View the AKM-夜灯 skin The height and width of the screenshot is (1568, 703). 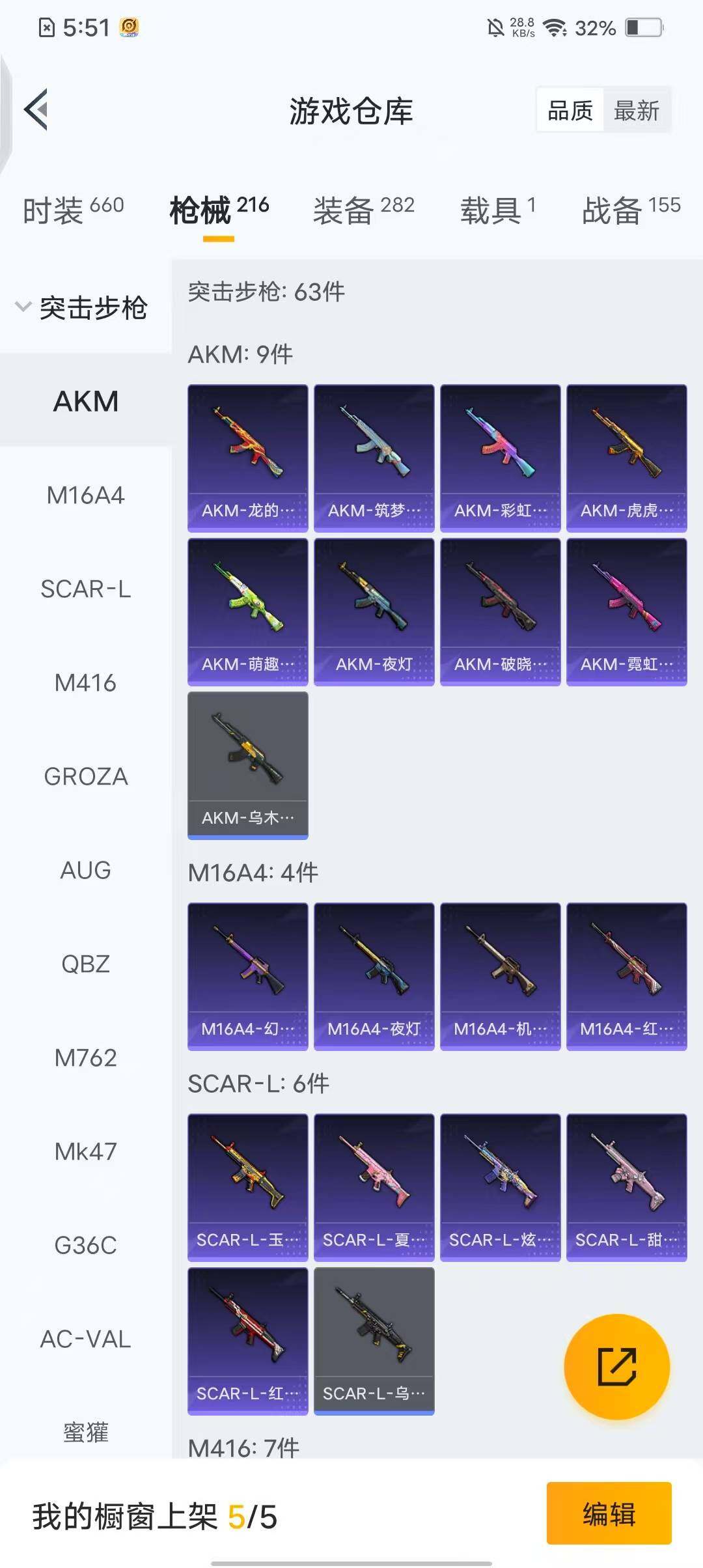coord(374,611)
